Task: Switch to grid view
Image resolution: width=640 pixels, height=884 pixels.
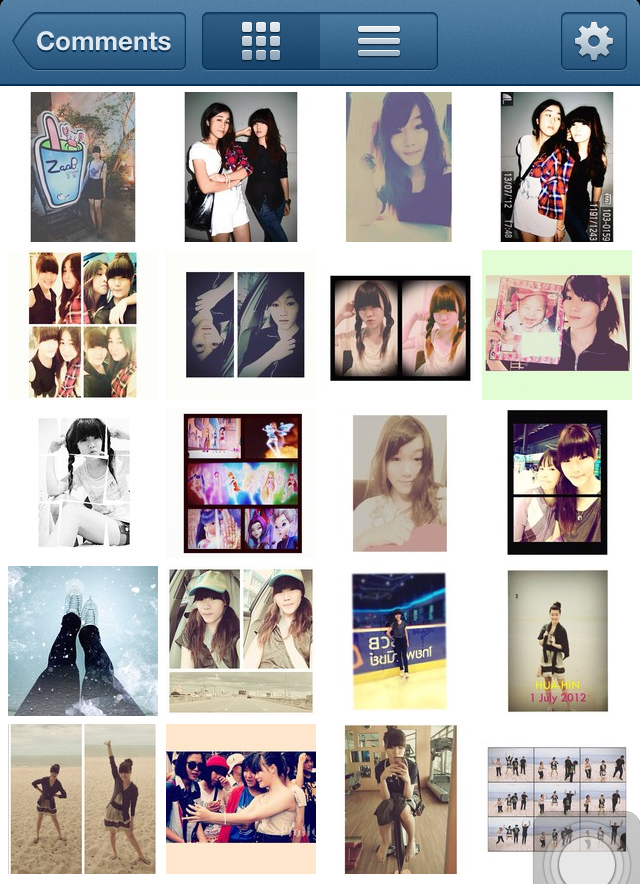Action: click(261, 41)
